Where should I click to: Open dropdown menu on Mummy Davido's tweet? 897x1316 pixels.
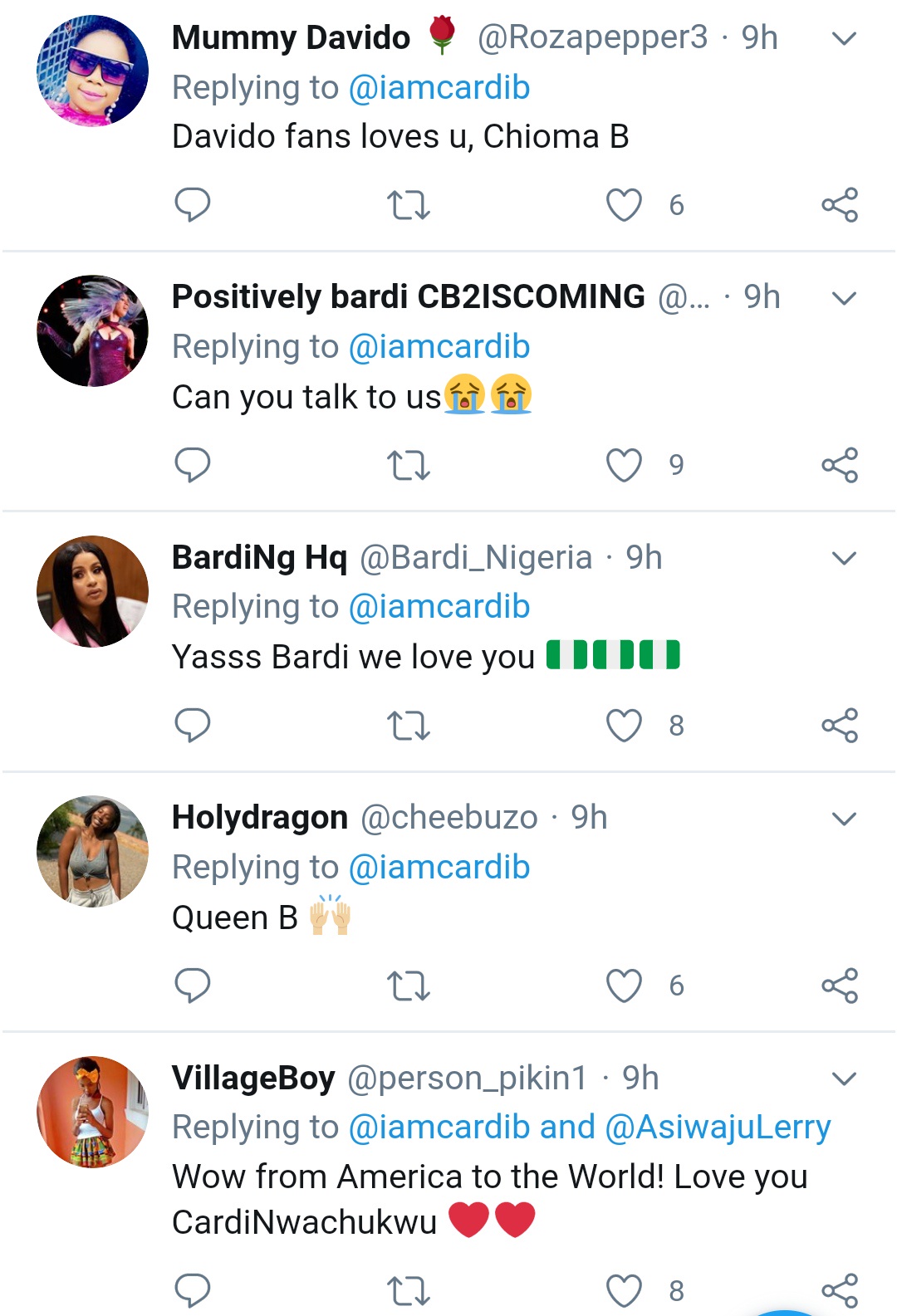click(844, 38)
